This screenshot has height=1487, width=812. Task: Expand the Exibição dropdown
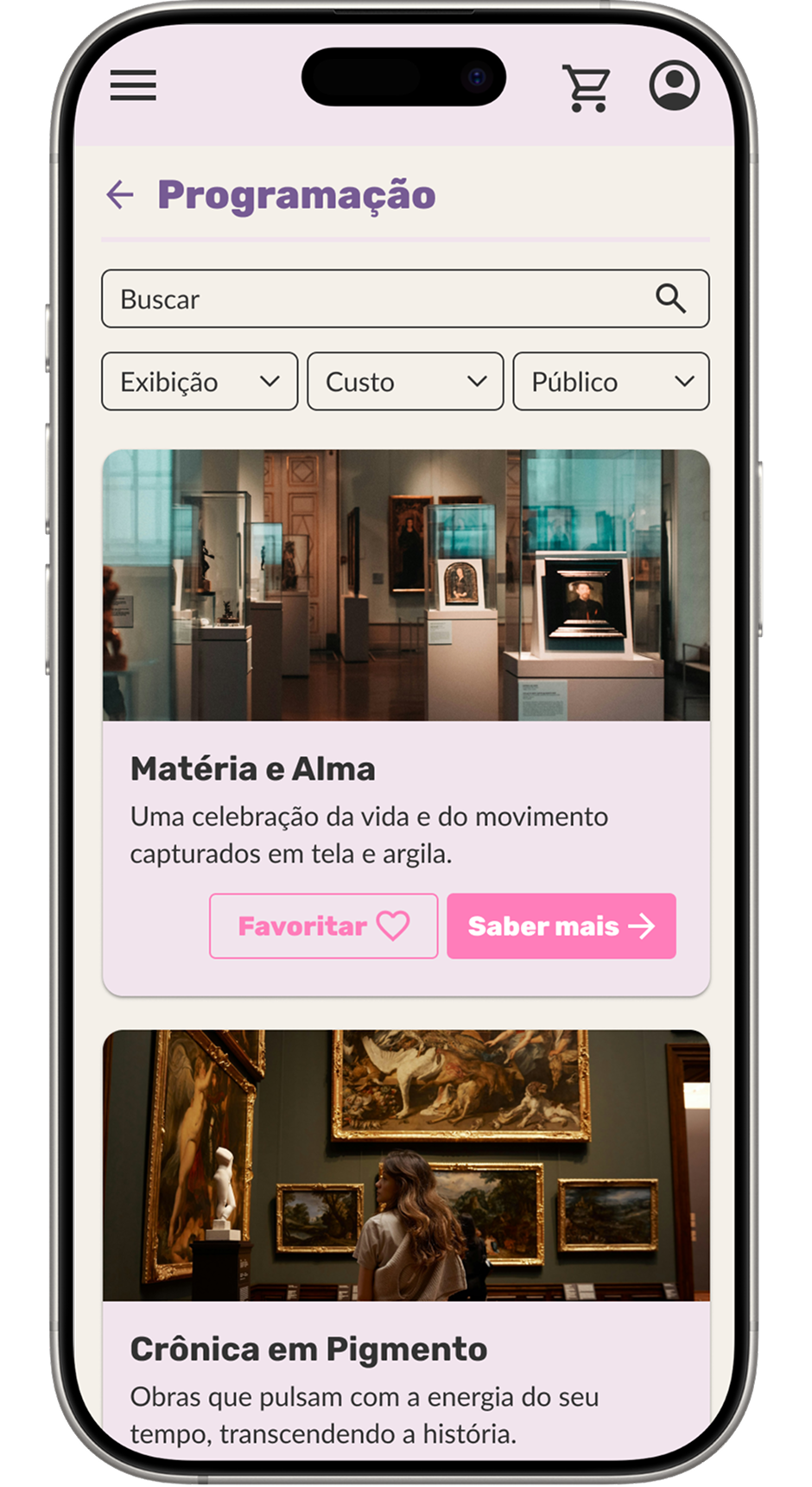click(x=200, y=381)
